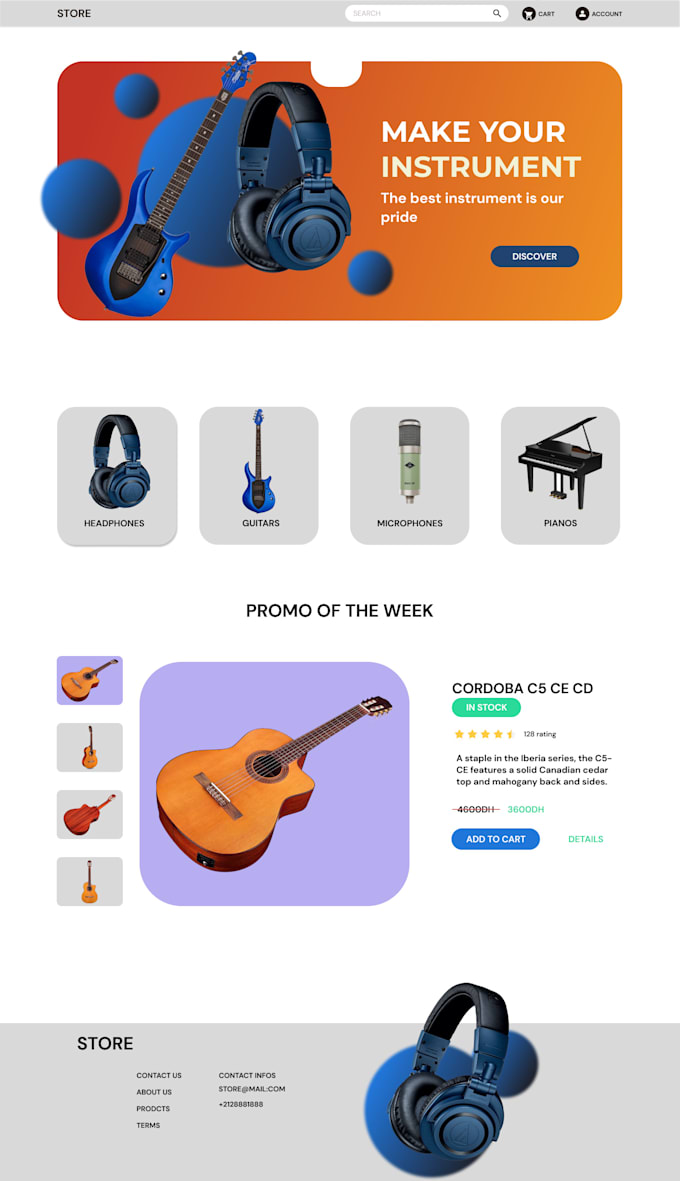680x1181 pixels.
Task: Go to About Us in the footer
Action: [x=154, y=1092]
